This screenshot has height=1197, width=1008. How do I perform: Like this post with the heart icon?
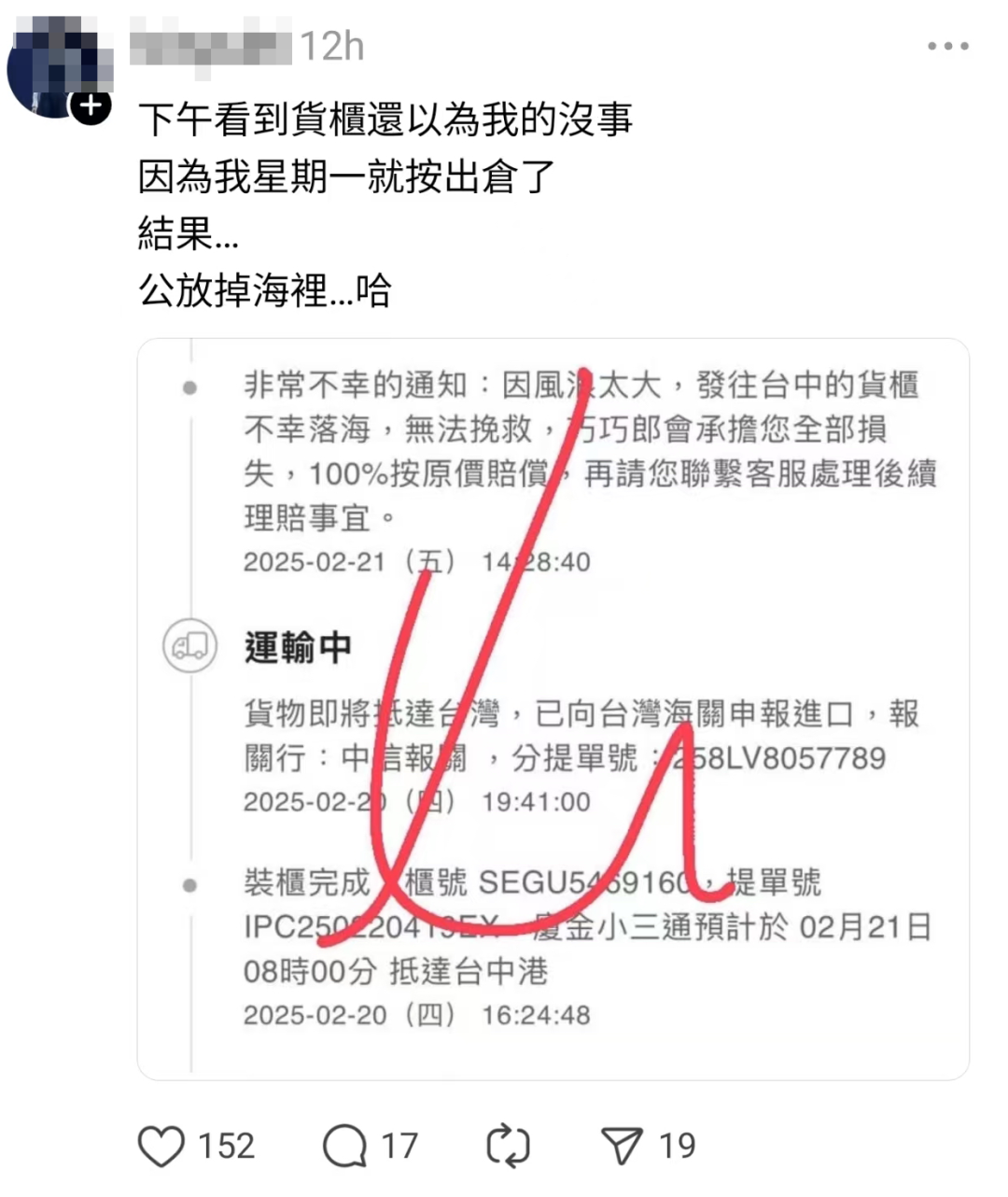(161, 1146)
